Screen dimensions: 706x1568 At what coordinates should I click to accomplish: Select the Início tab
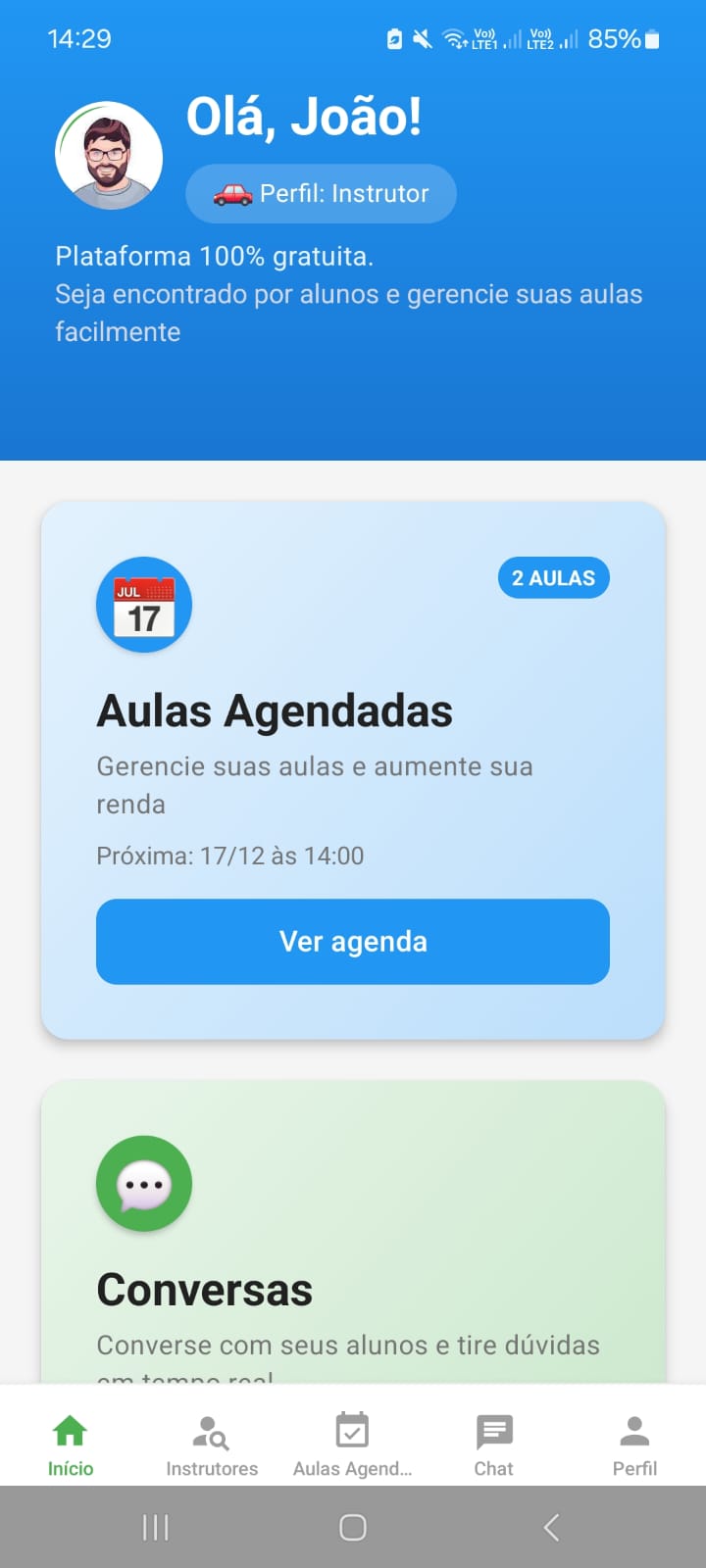coord(70,1441)
